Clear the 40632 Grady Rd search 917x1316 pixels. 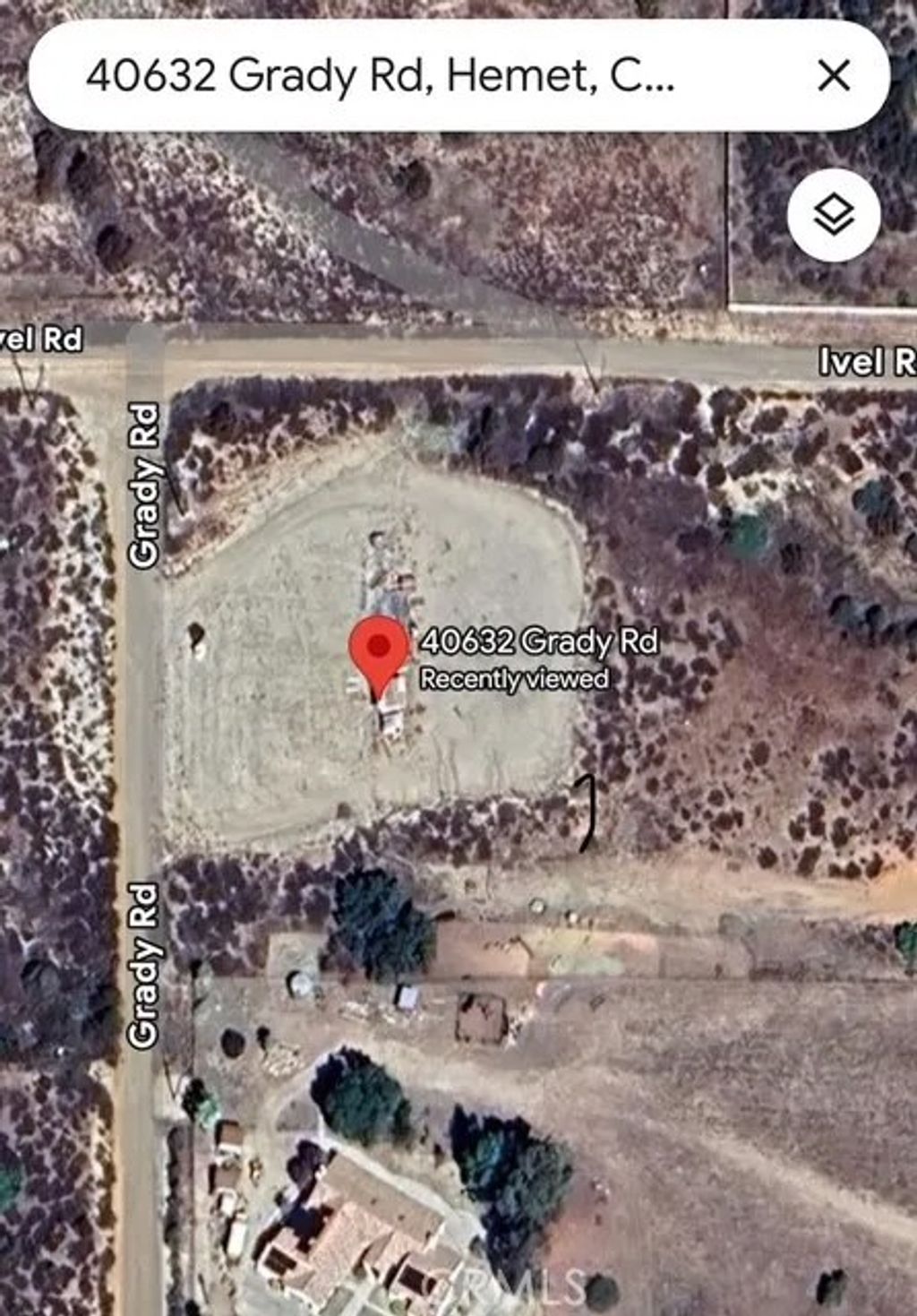pyautogui.click(x=834, y=76)
